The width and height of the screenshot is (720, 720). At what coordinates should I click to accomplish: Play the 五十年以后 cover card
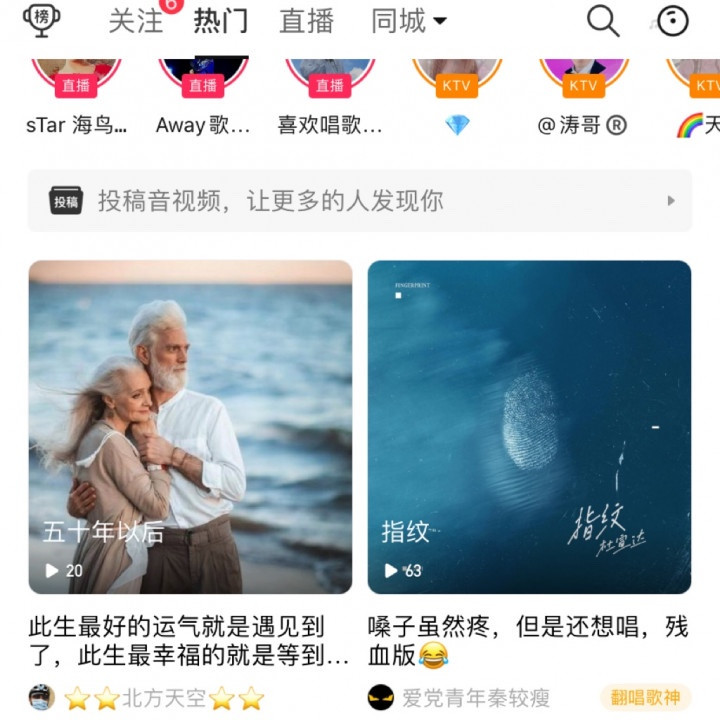191,427
